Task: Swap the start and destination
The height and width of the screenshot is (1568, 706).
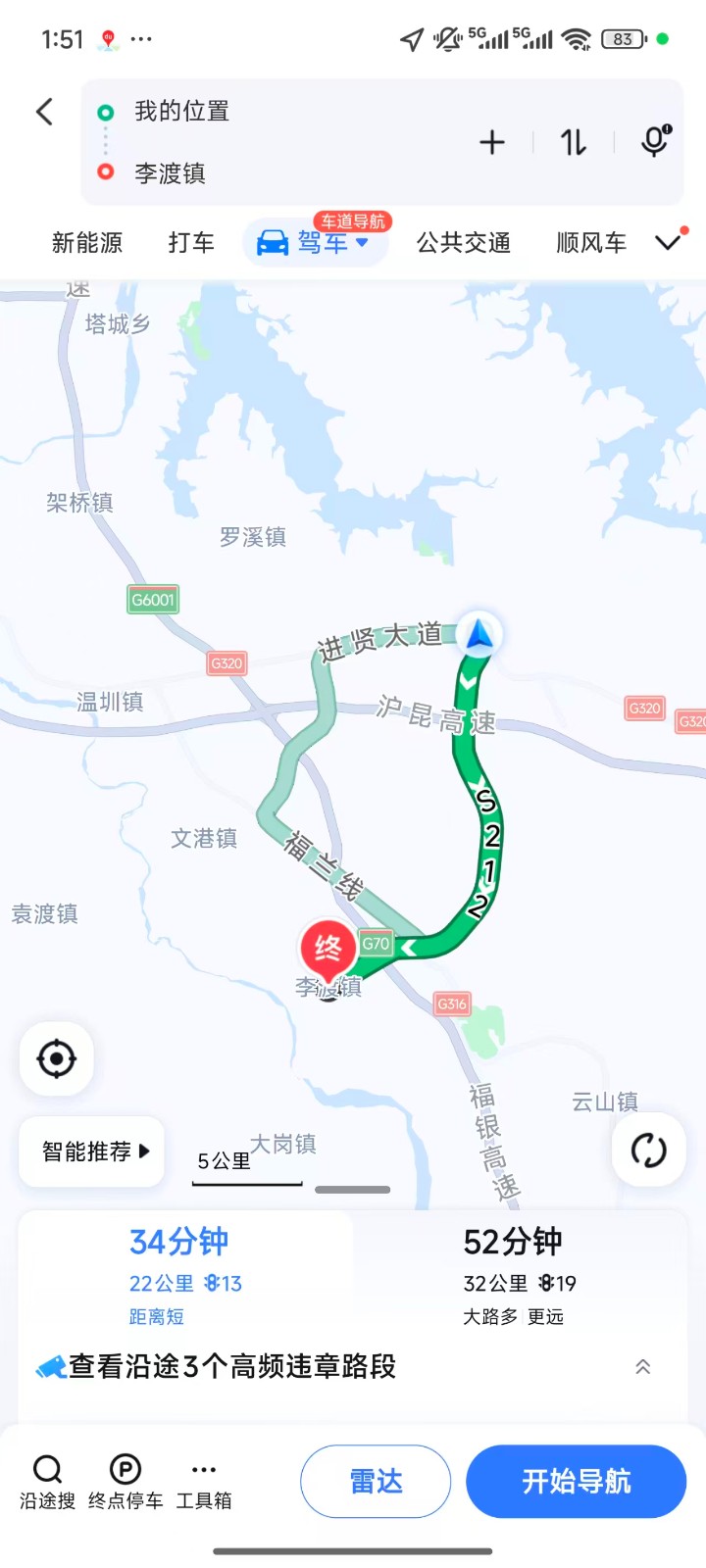Action: coord(574,143)
